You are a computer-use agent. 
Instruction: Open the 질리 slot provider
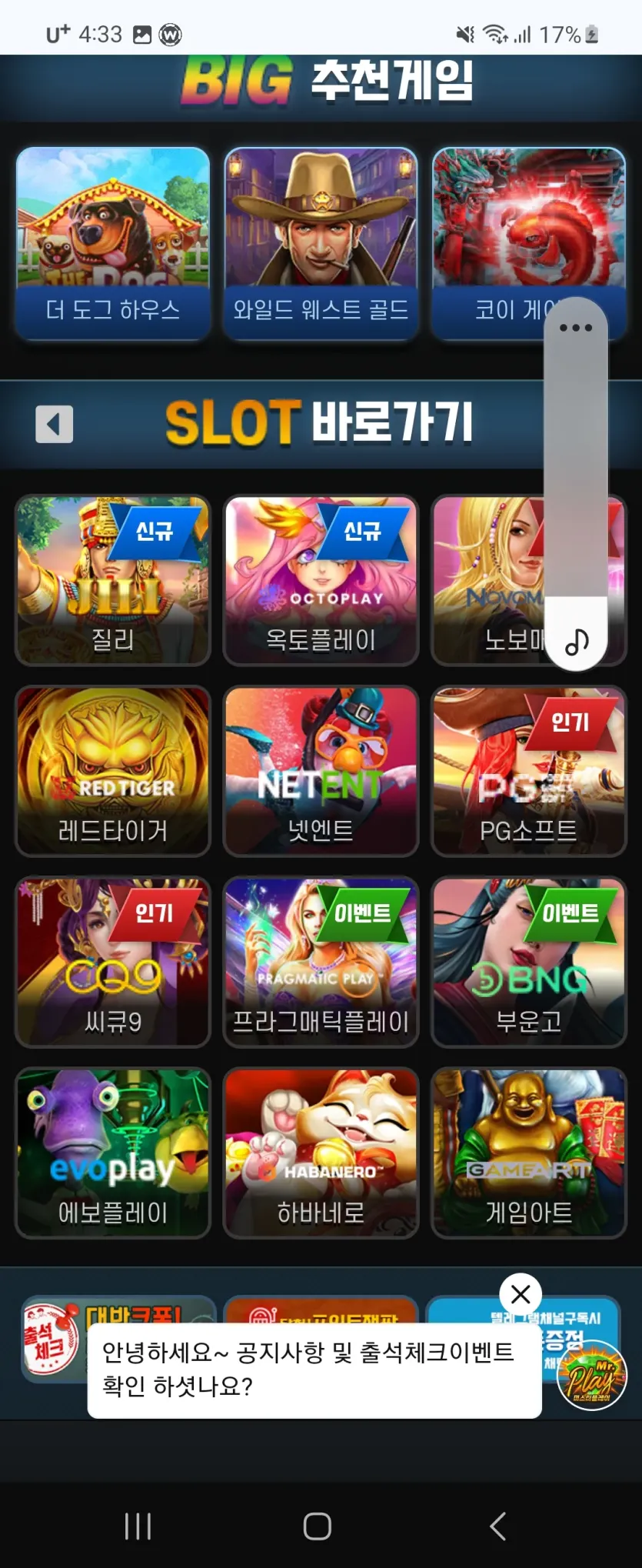[x=113, y=580]
